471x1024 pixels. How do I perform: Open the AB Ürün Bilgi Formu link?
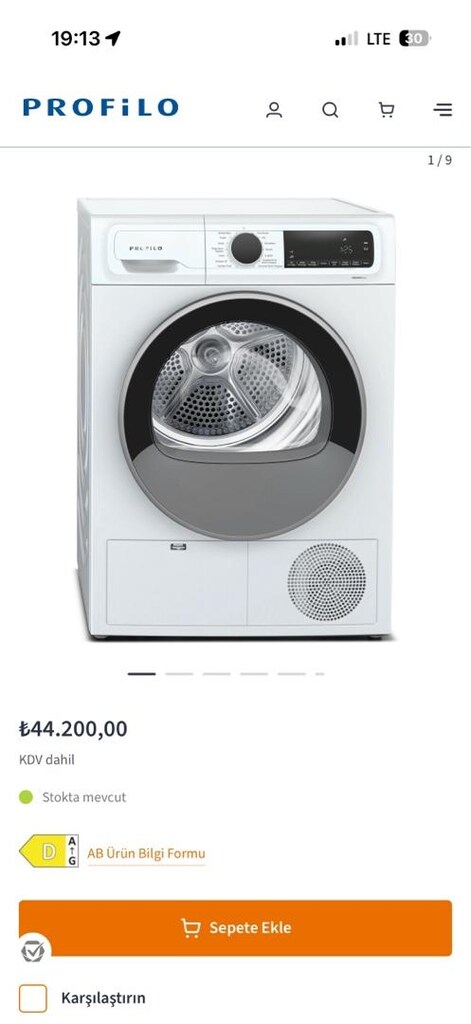(x=146, y=853)
